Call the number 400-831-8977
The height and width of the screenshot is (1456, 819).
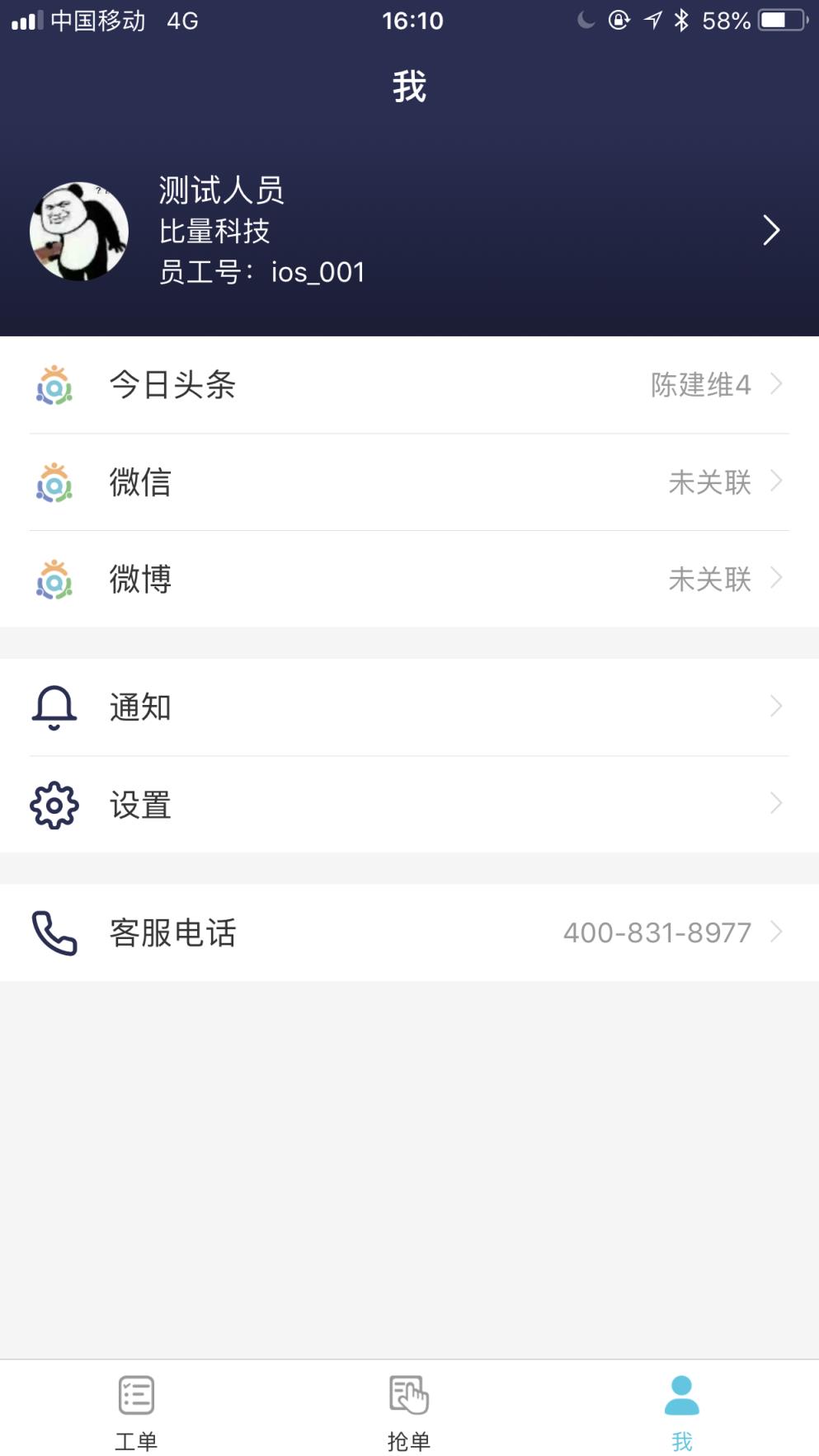(656, 932)
